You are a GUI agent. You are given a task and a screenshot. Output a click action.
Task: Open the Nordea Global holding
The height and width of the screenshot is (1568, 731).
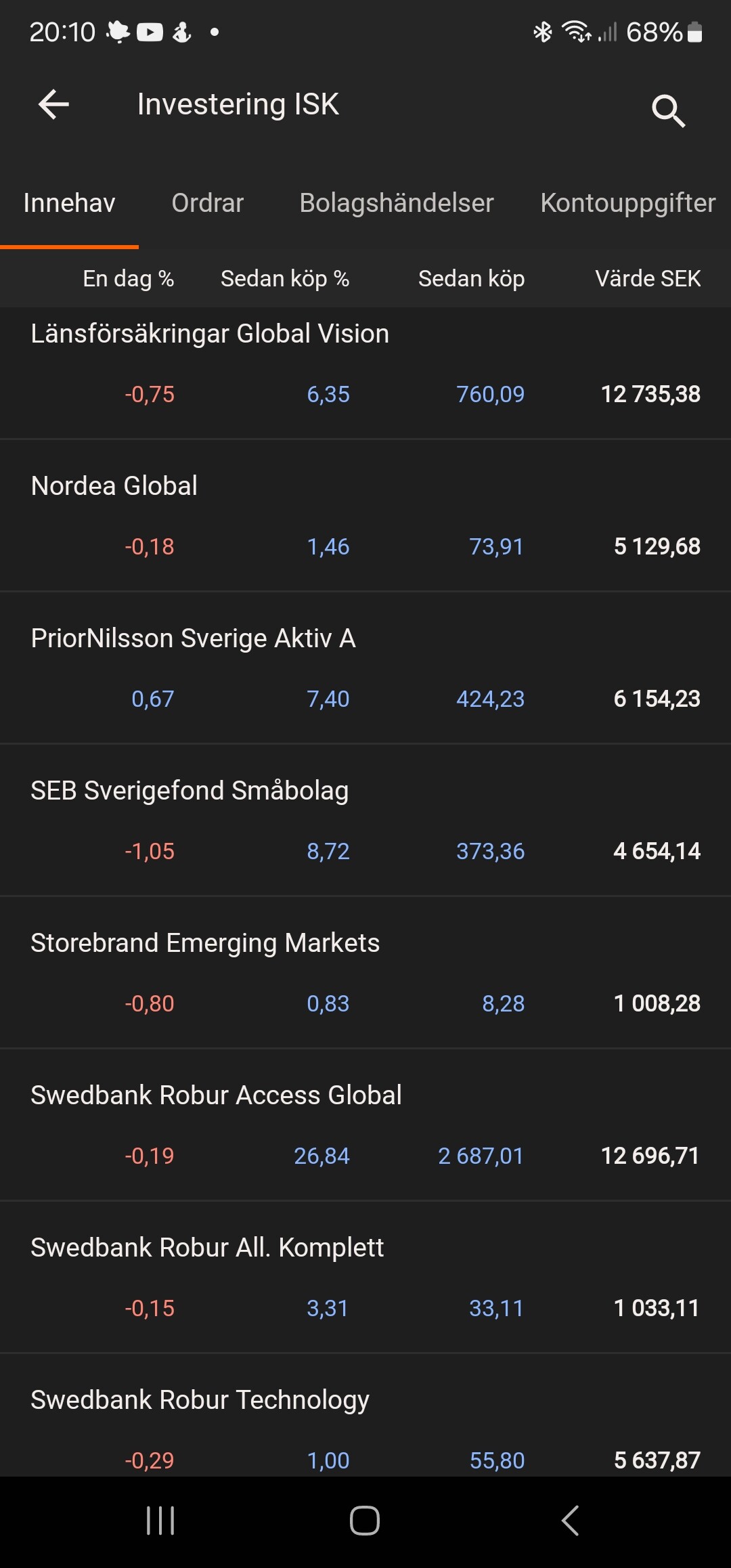point(365,516)
